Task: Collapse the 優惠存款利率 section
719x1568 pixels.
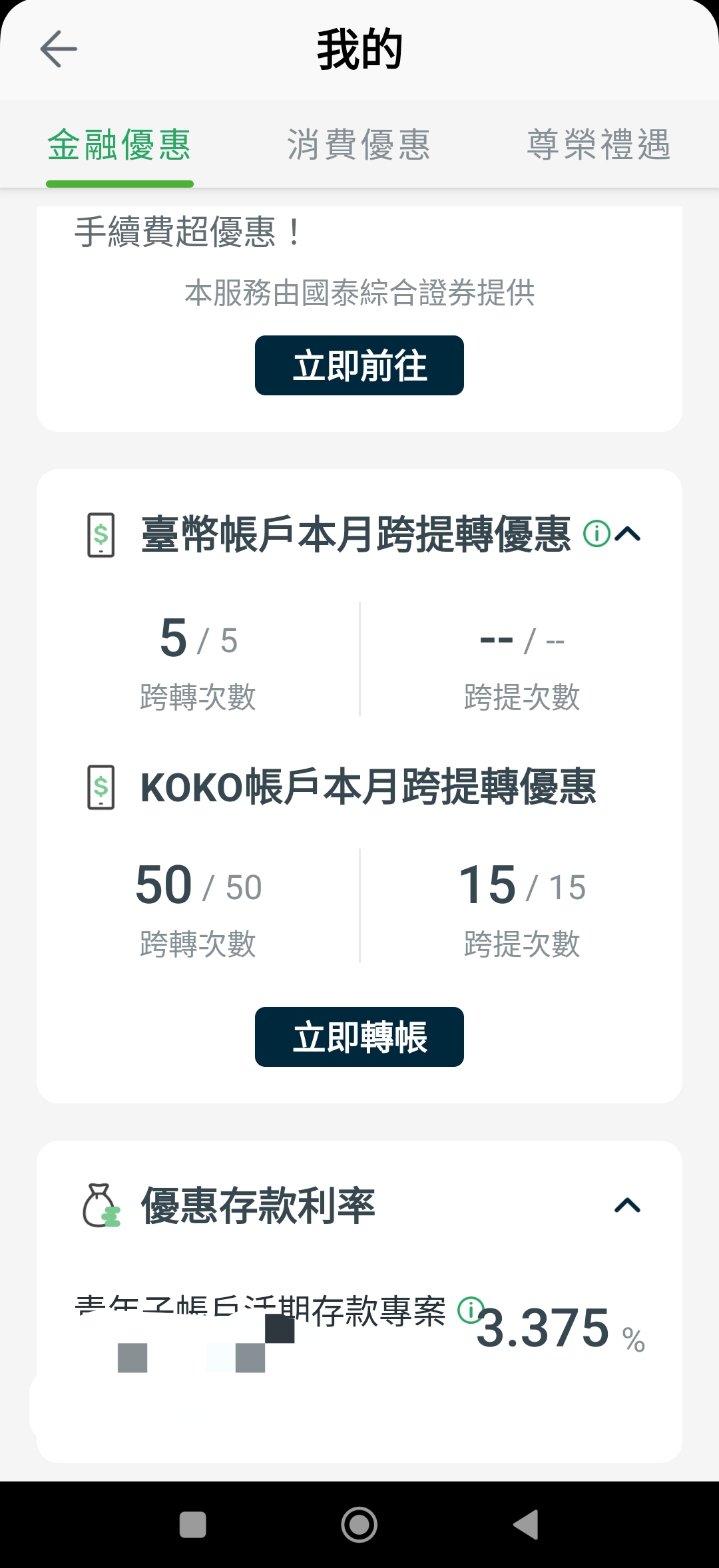Action: click(x=628, y=1205)
